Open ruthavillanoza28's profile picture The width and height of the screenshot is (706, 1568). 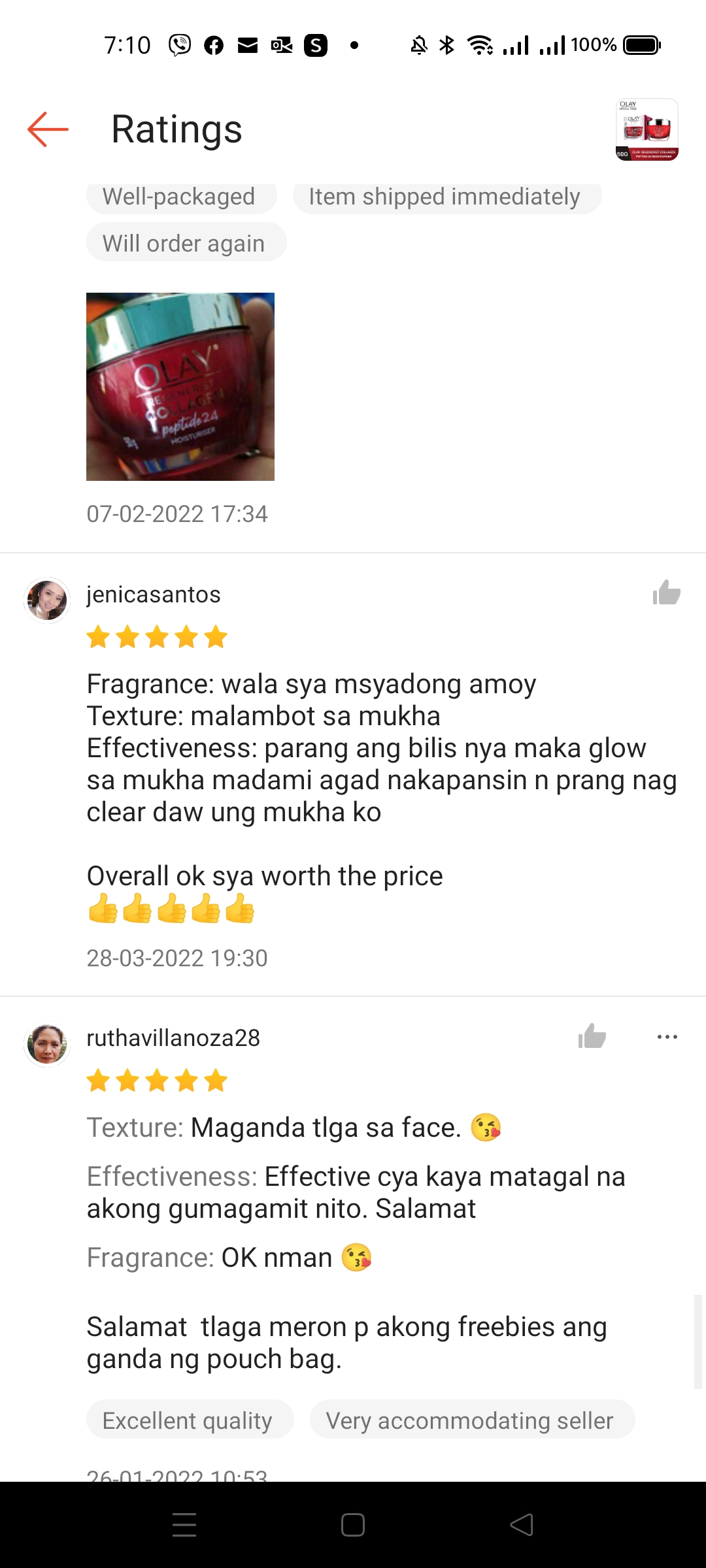tap(47, 1044)
